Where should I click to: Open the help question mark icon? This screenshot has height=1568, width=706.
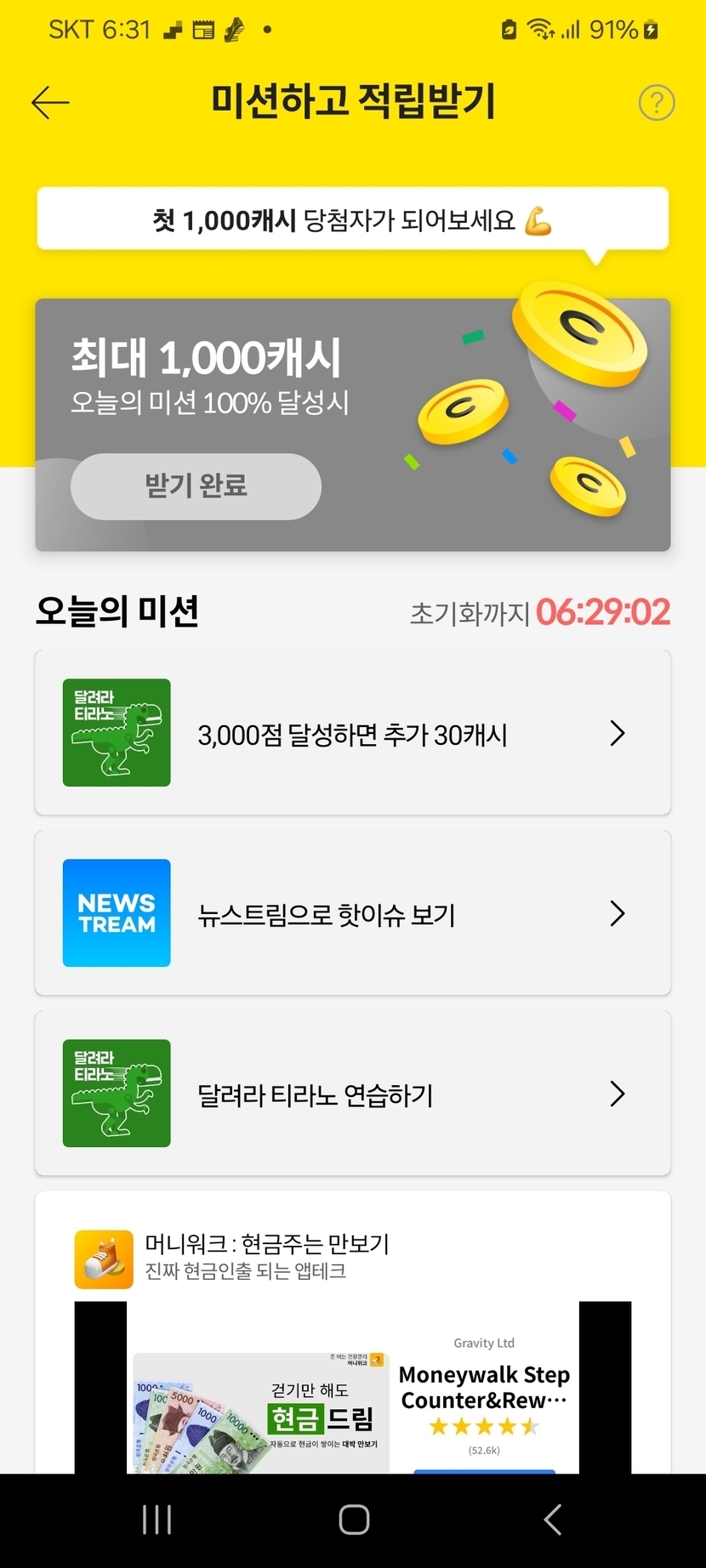tap(656, 103)
